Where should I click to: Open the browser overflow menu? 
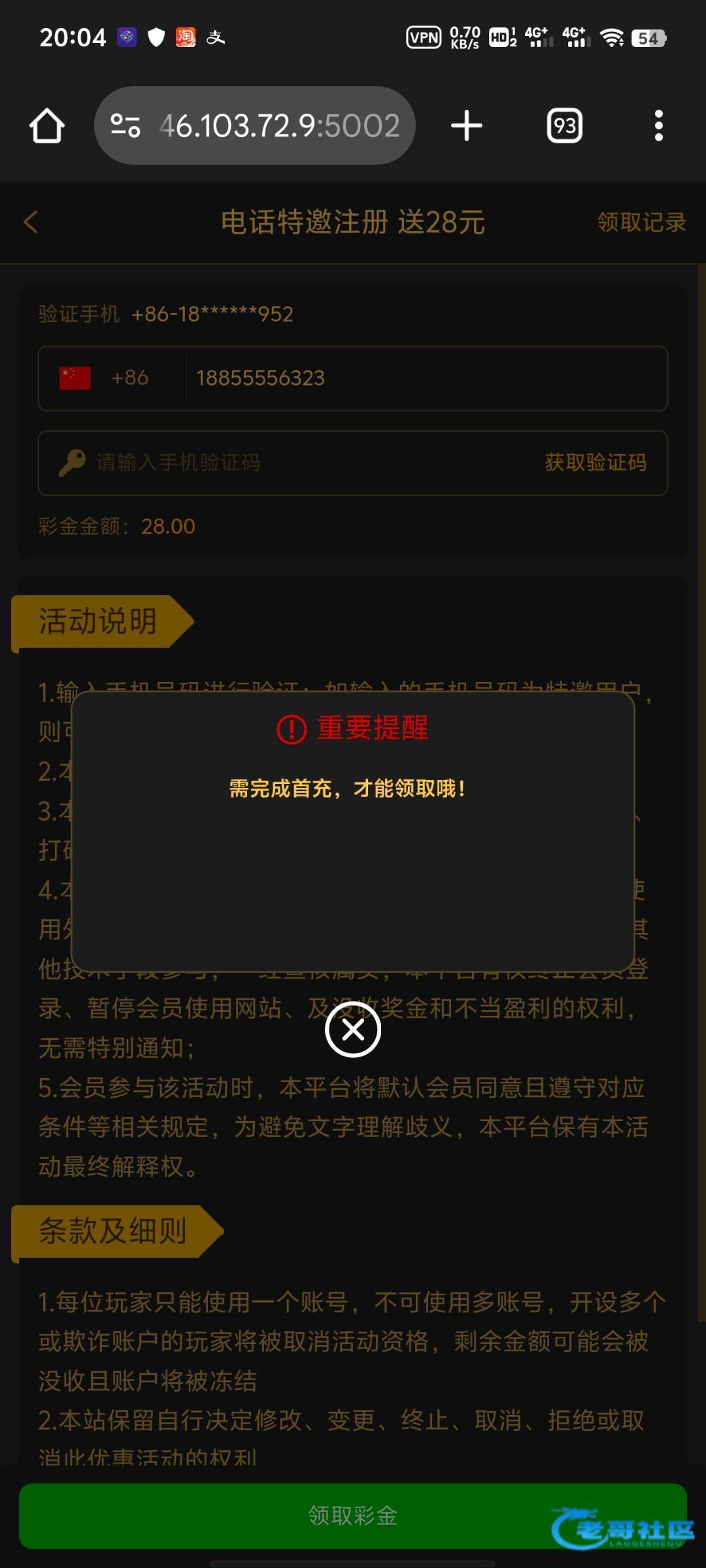[x=658, y=125]
